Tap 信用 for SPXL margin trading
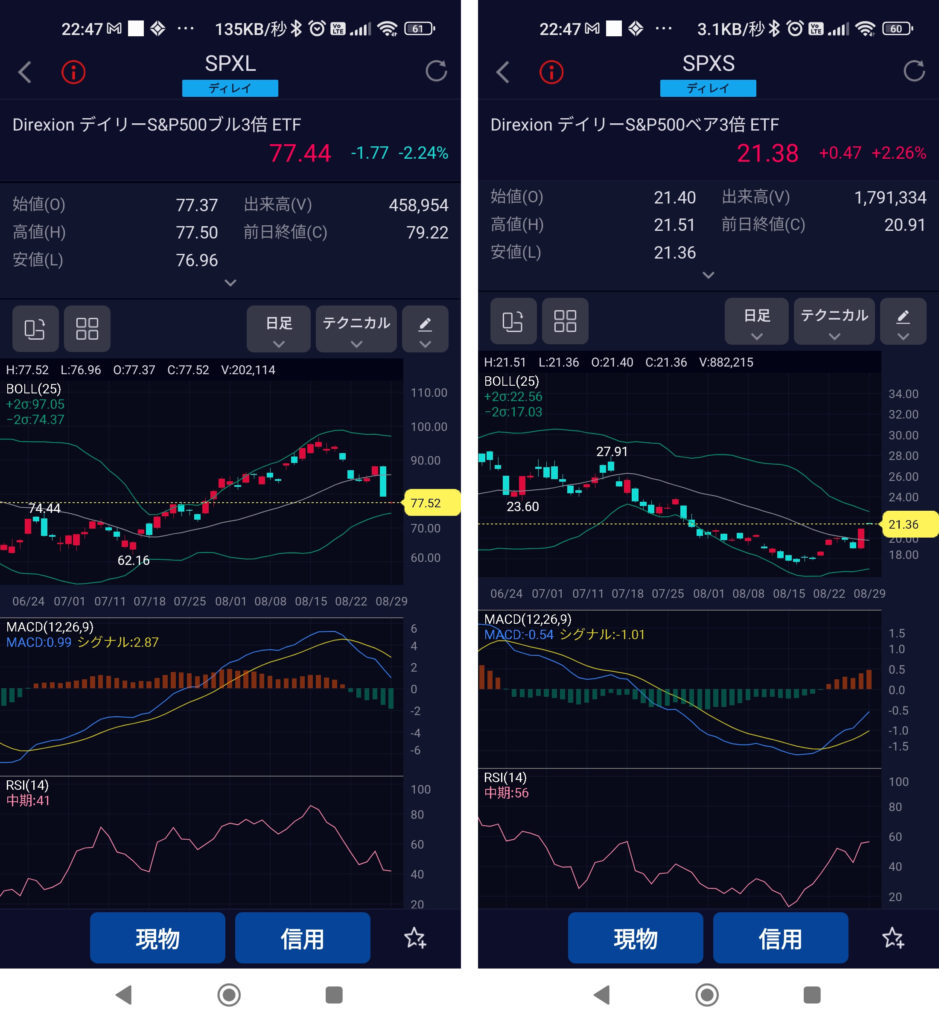Screen dimensions: 939x1024 tap(302, 938)
